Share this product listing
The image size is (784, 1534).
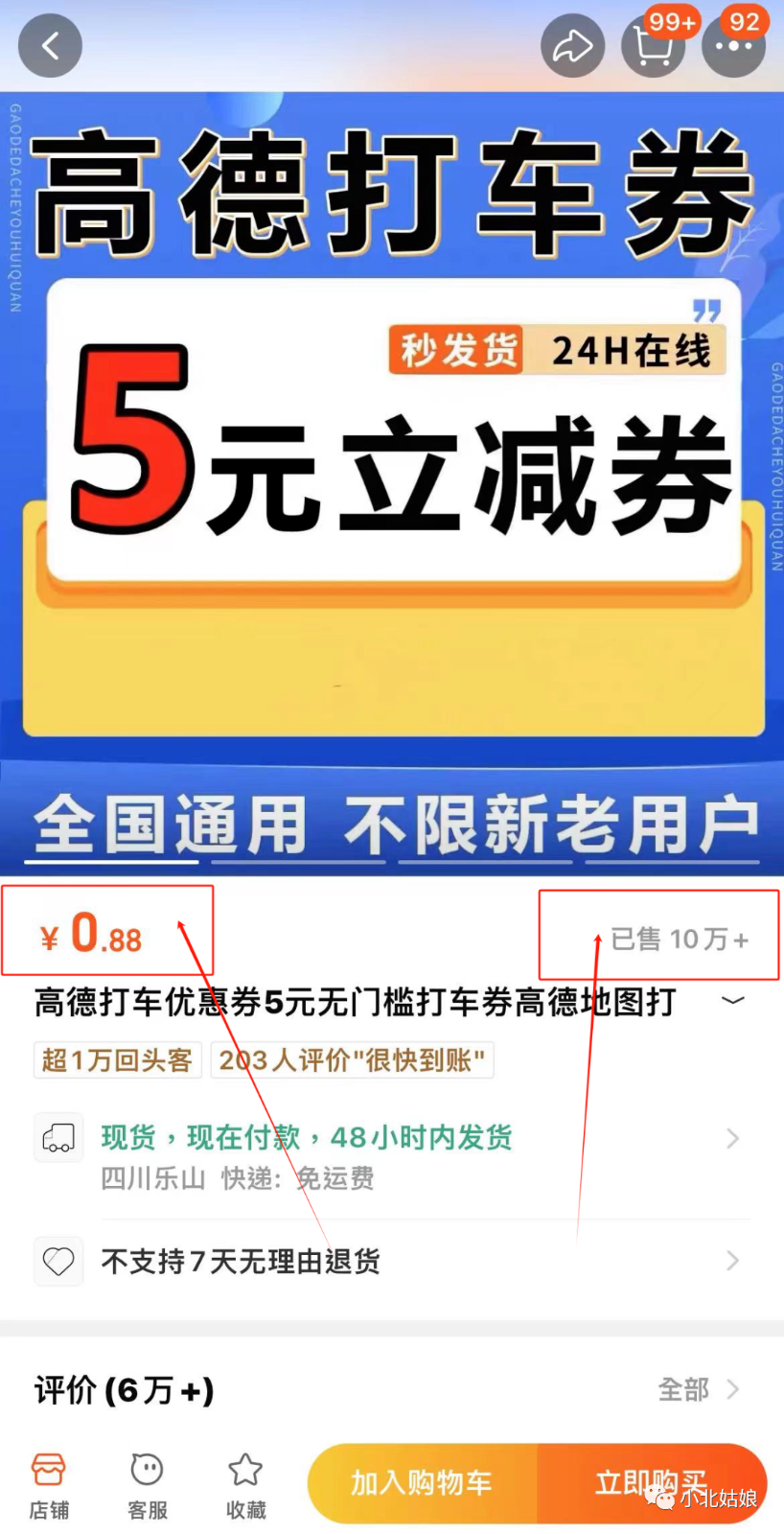click(x=572, y=45)
